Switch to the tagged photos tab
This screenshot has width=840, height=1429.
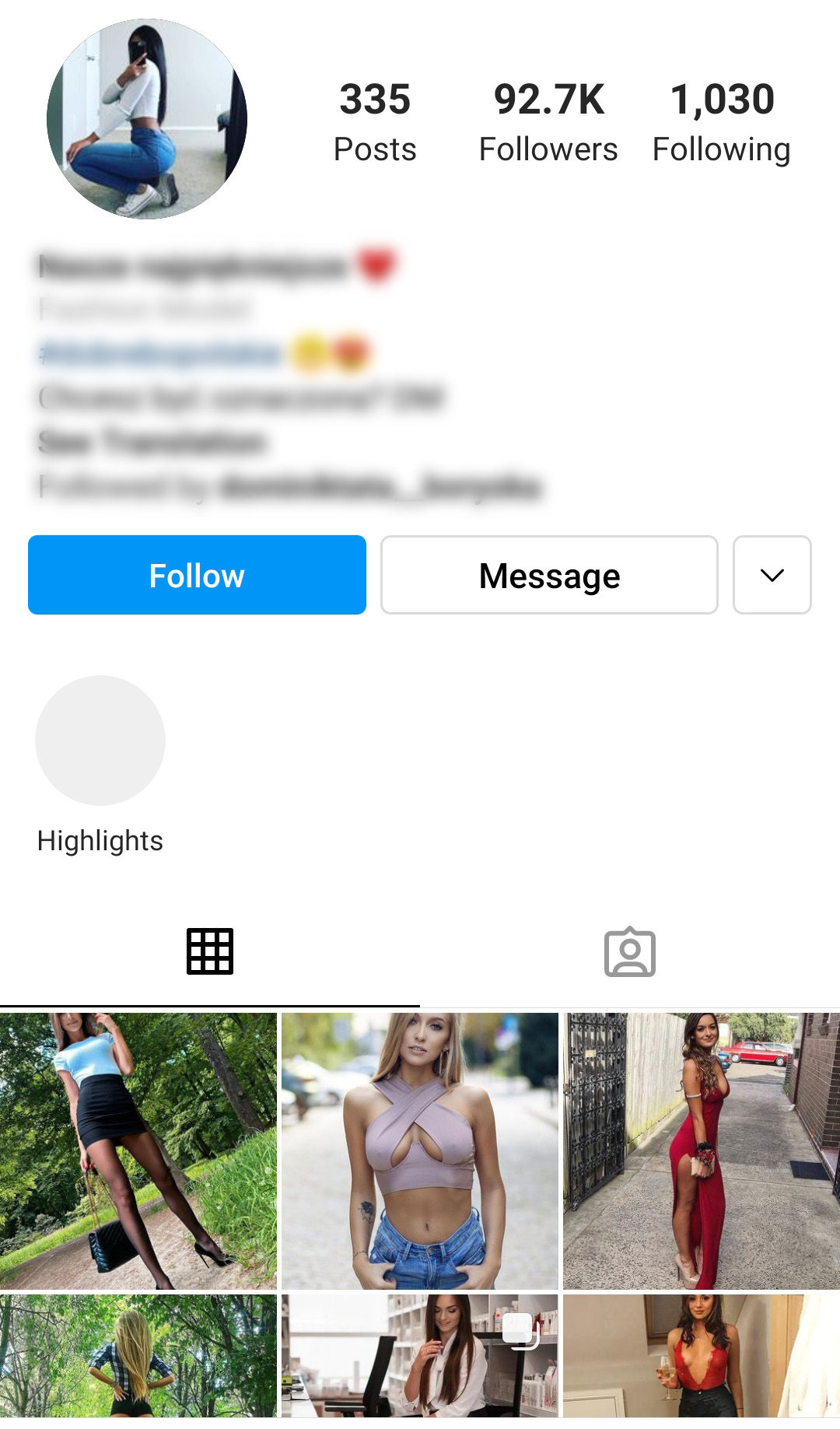630,951
